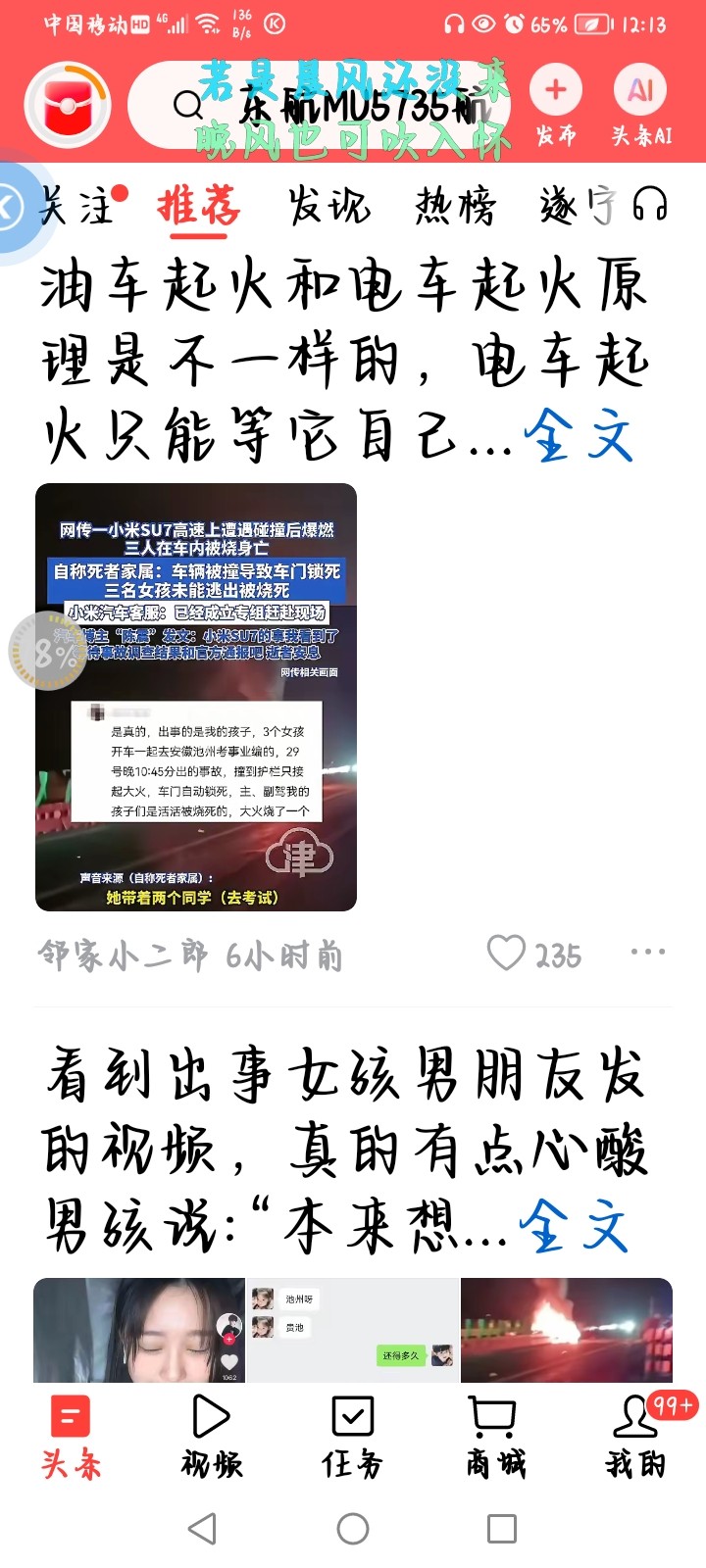Open the headphone listening icon
Viewport: 706px width, 1568px height.
coord(650,205)
